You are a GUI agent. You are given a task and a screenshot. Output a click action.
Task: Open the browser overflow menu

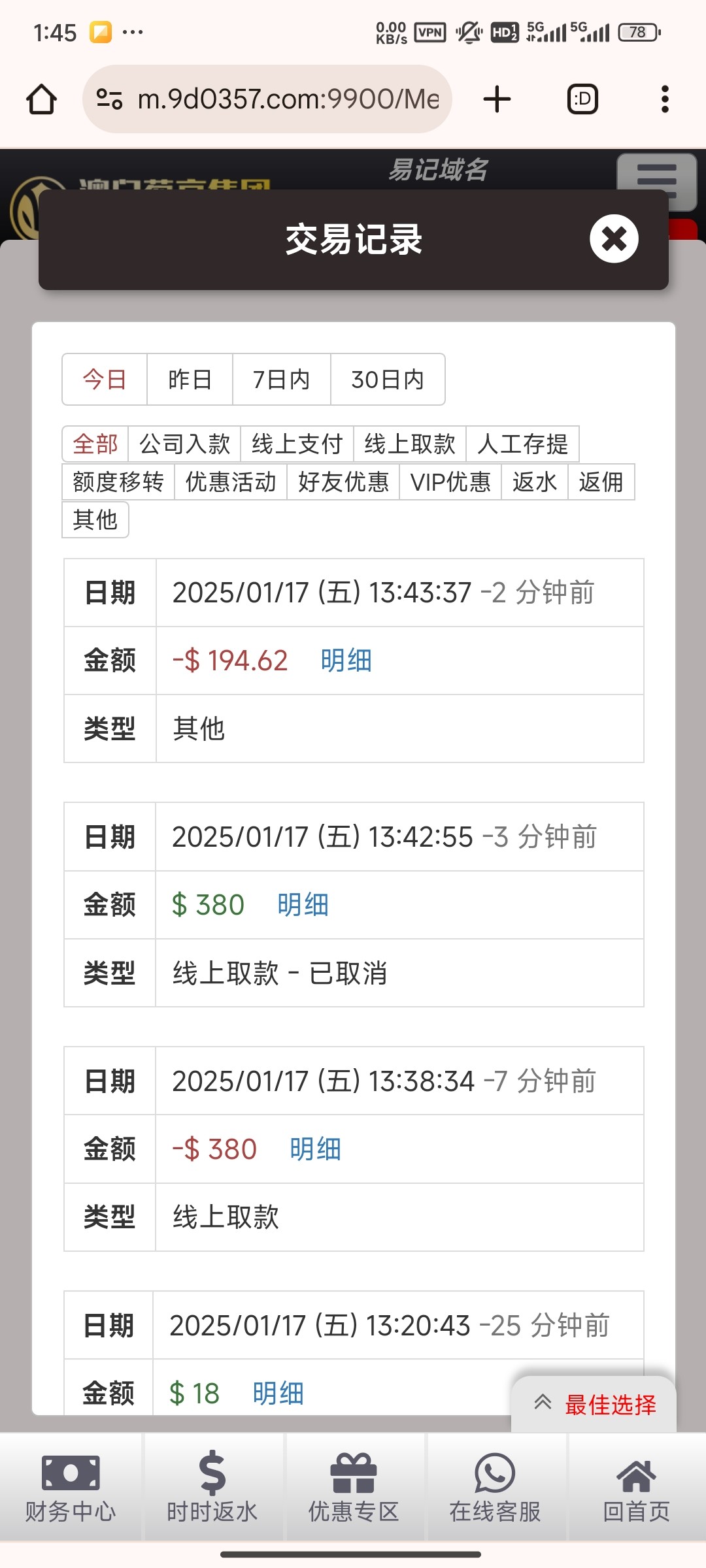(x=665, y=99)
